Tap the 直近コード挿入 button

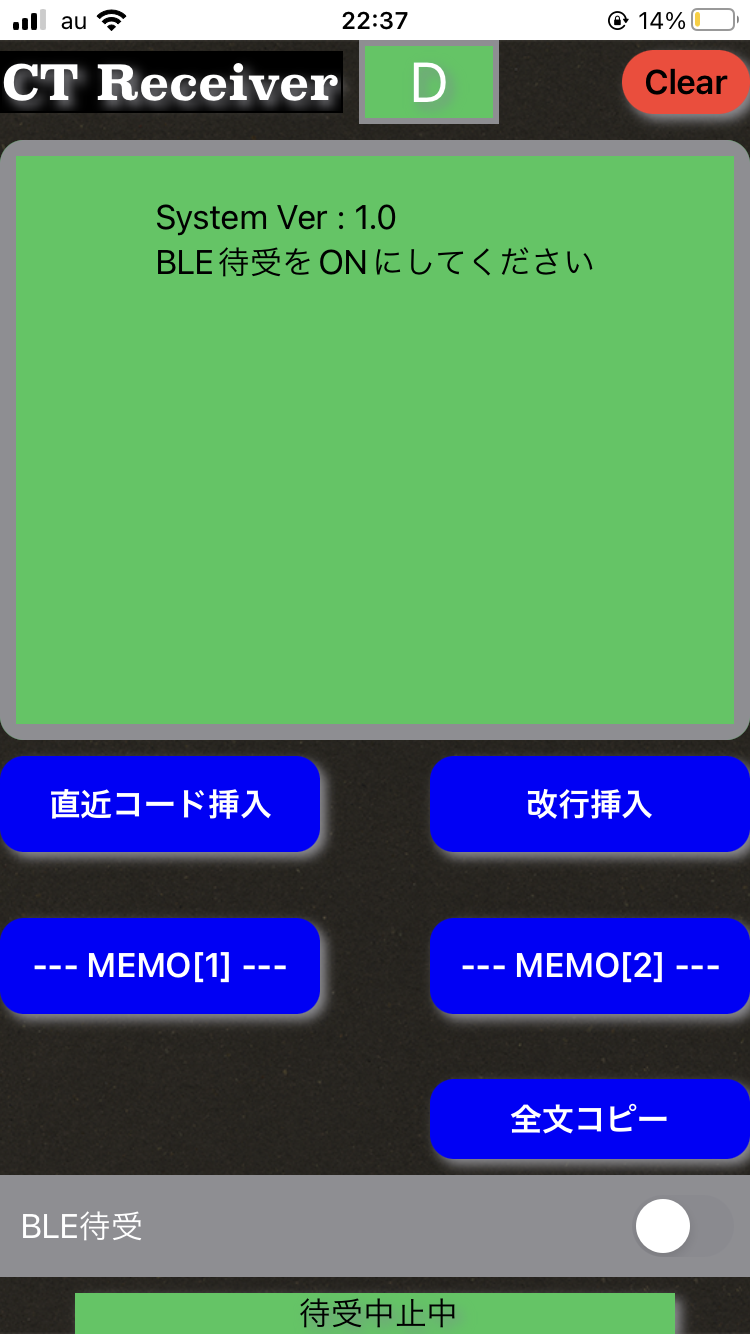[x=160, y=804]
